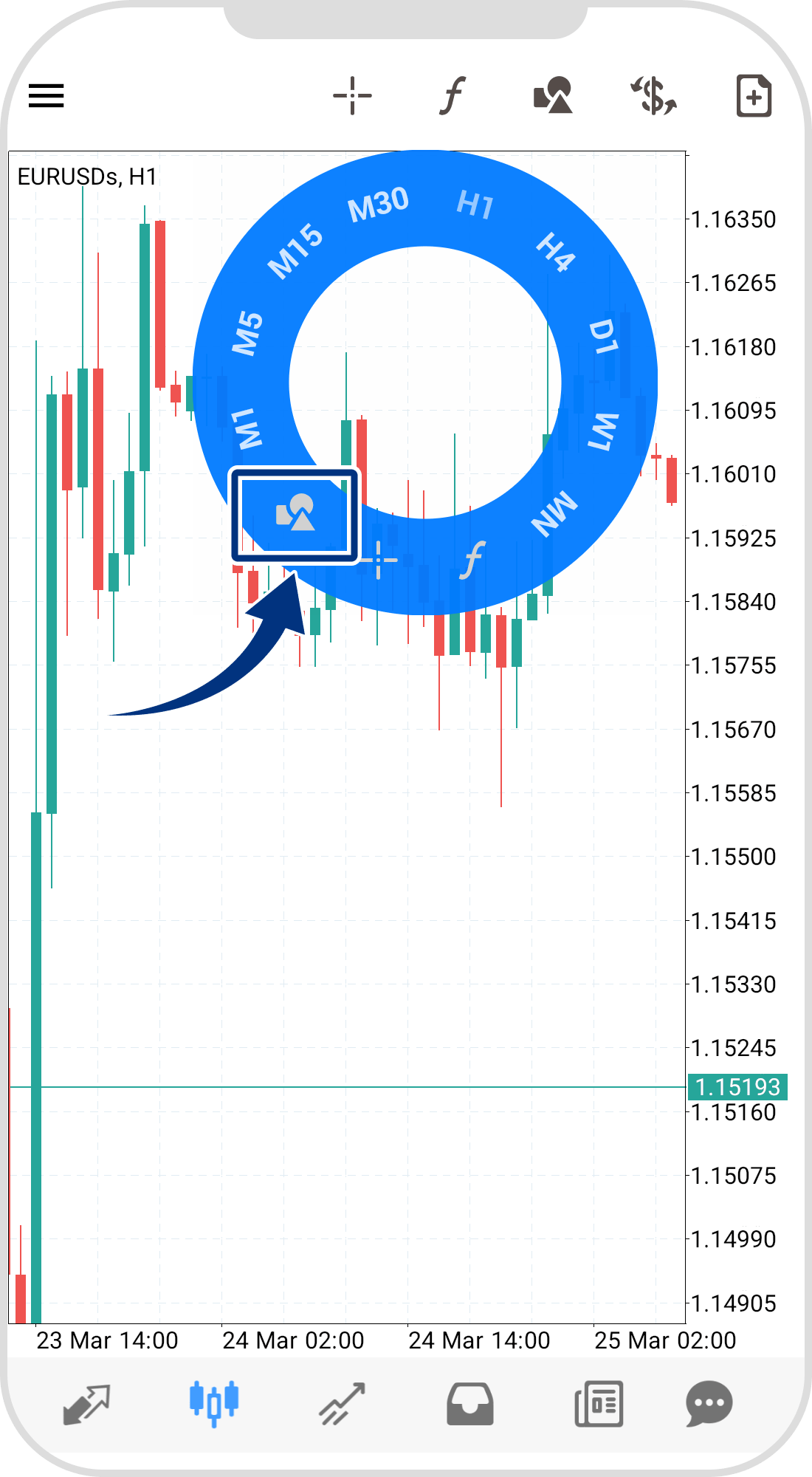Switch chart to M30 timeframe
The height and width of the screenshot is (1477, 812).
pos(378,205)
